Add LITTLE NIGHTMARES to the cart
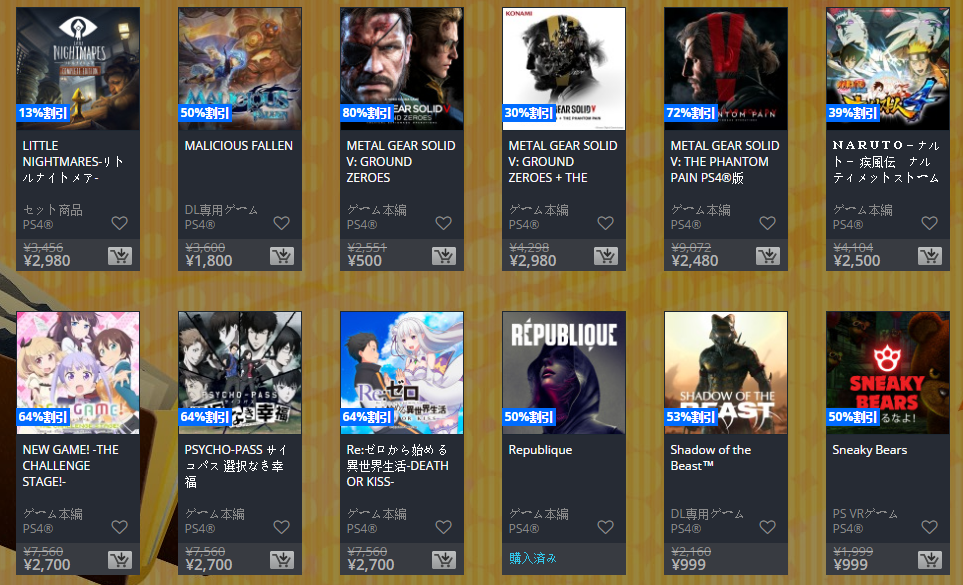 click(119, 256)
